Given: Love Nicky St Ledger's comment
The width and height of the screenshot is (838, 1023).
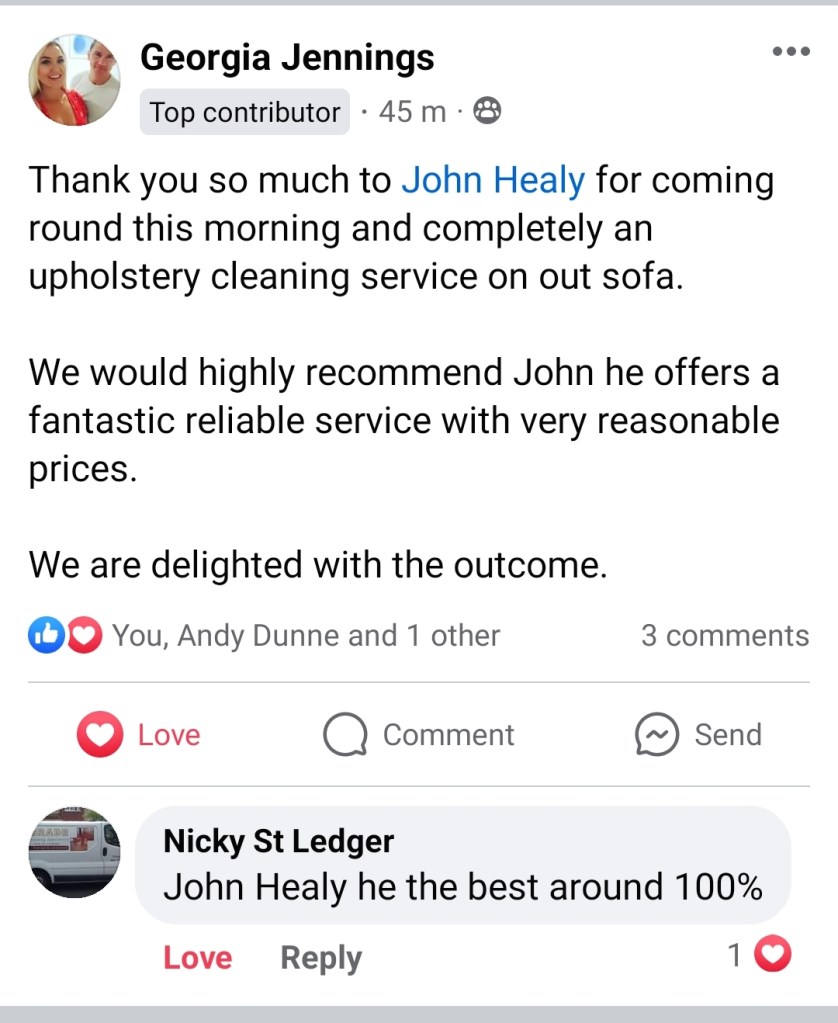Looking at the screenshot, I should pos(197,958).
